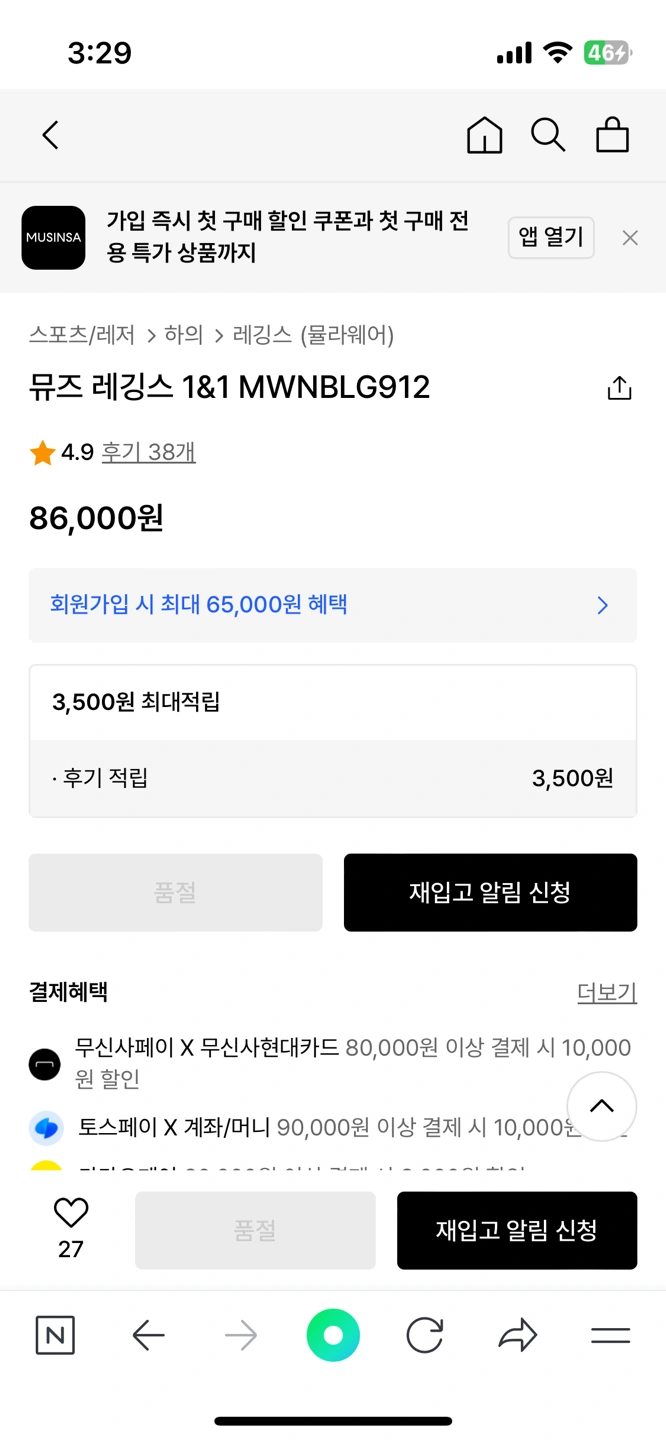Tap 재입고 알림 신청 in the bottom bar
The width and height of the screenshot is (666, 1440).
pyautogui.click(x=517, y=1230)
